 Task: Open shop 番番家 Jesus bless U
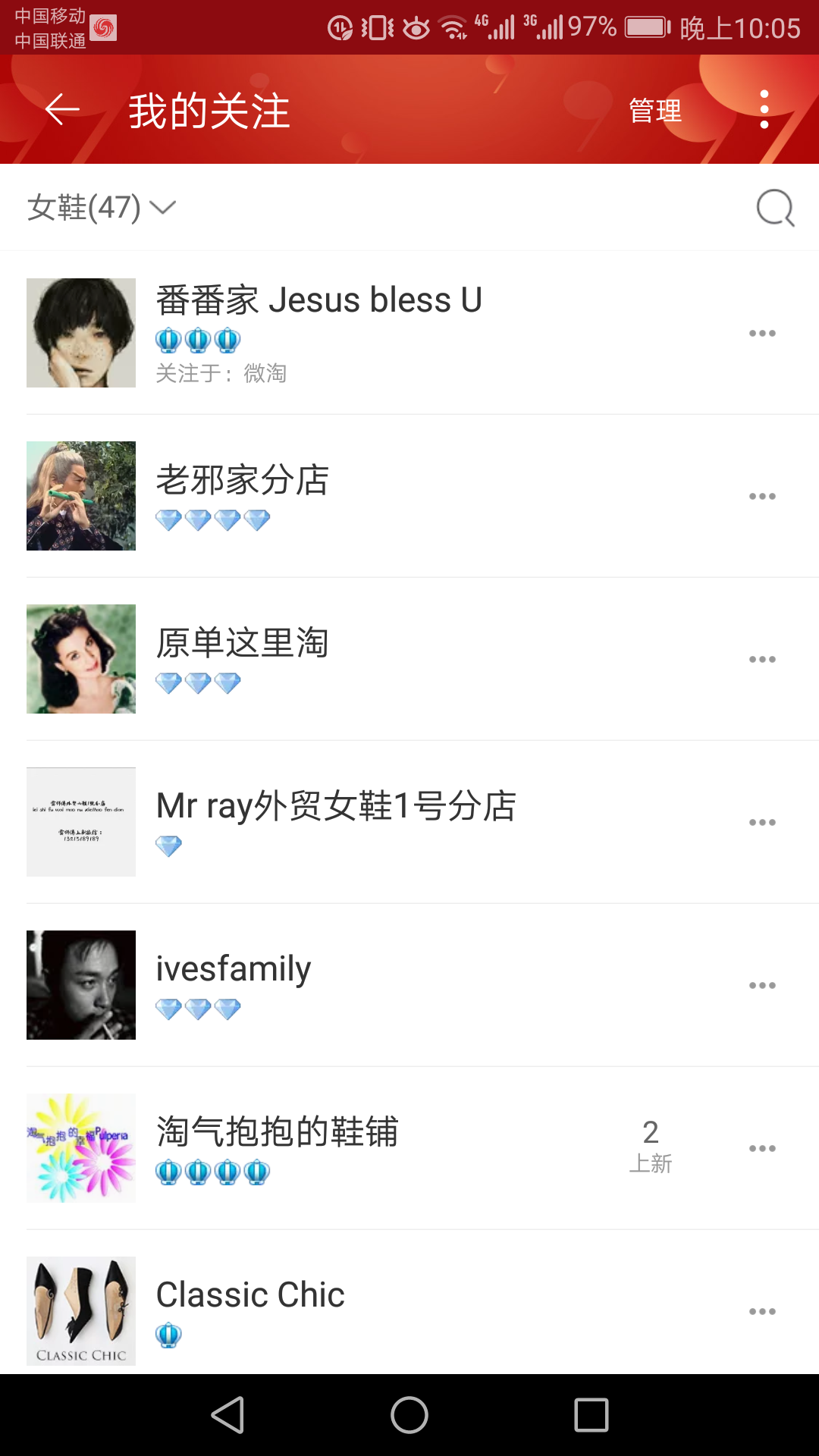point(409,333)
